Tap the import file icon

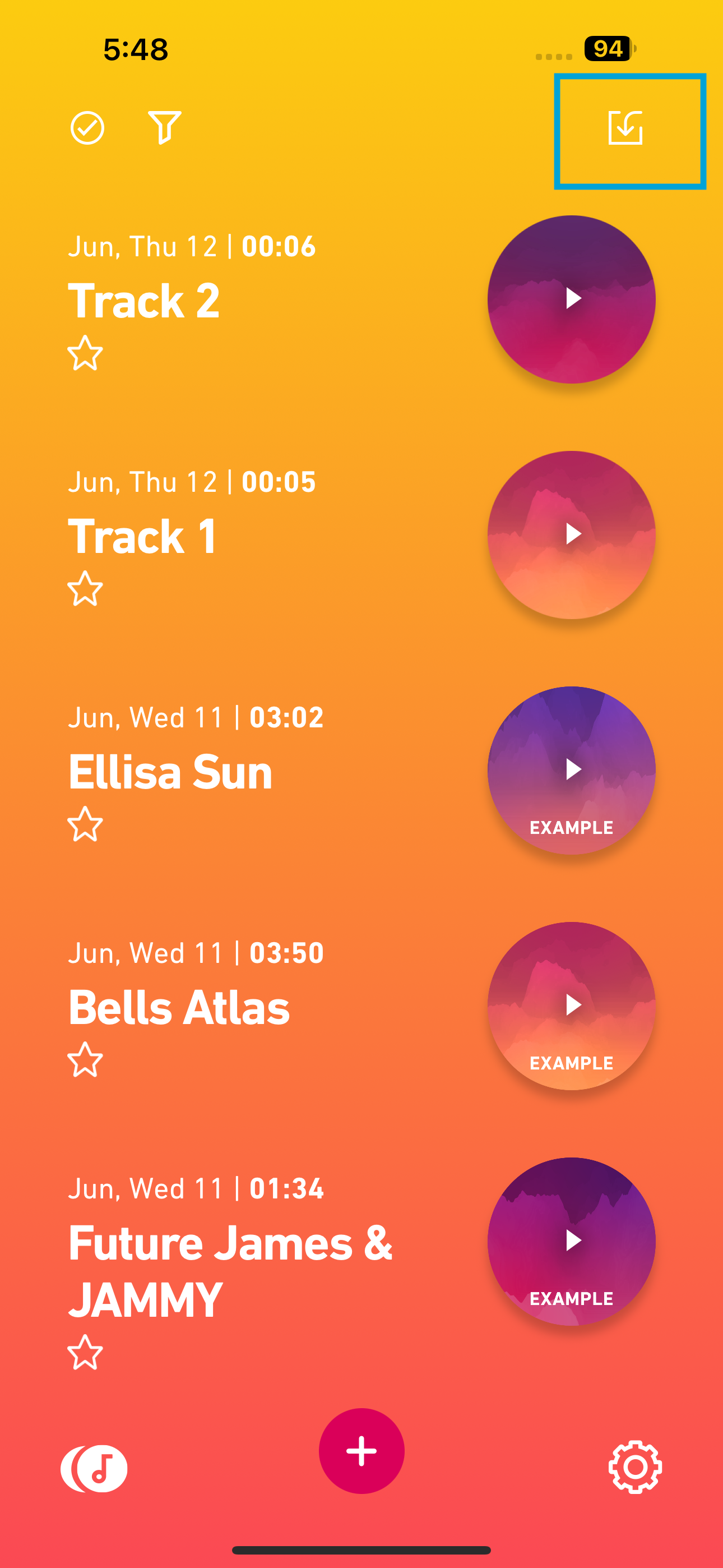[x=625, y=128]
